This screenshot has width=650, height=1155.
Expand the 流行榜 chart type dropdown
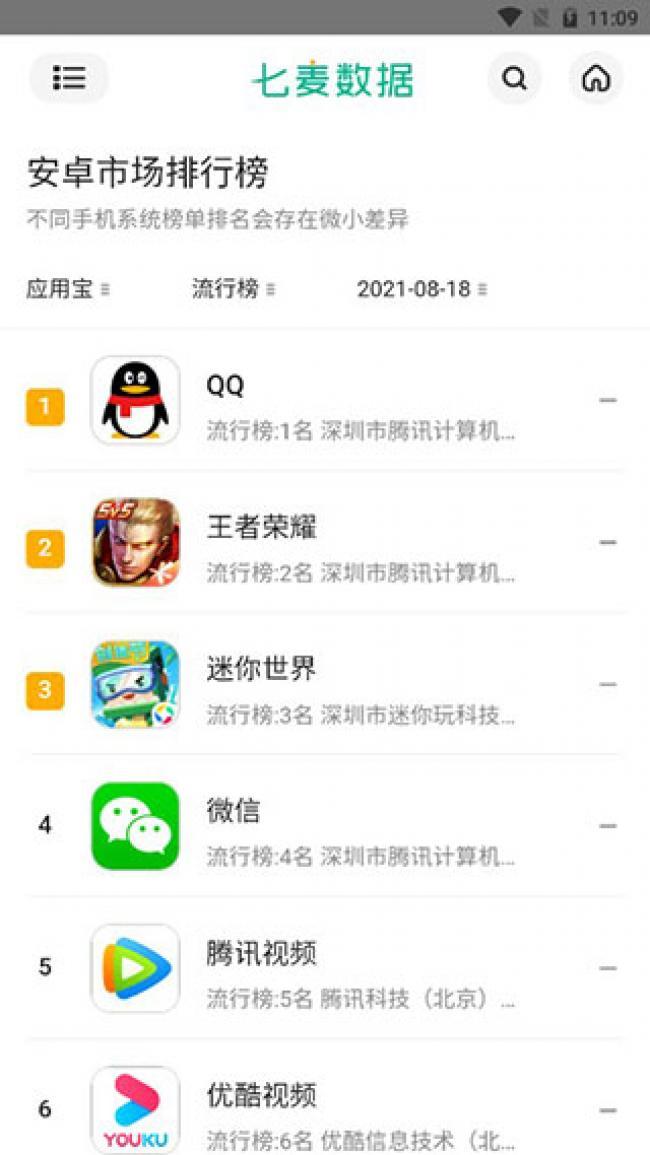point(233,289)
